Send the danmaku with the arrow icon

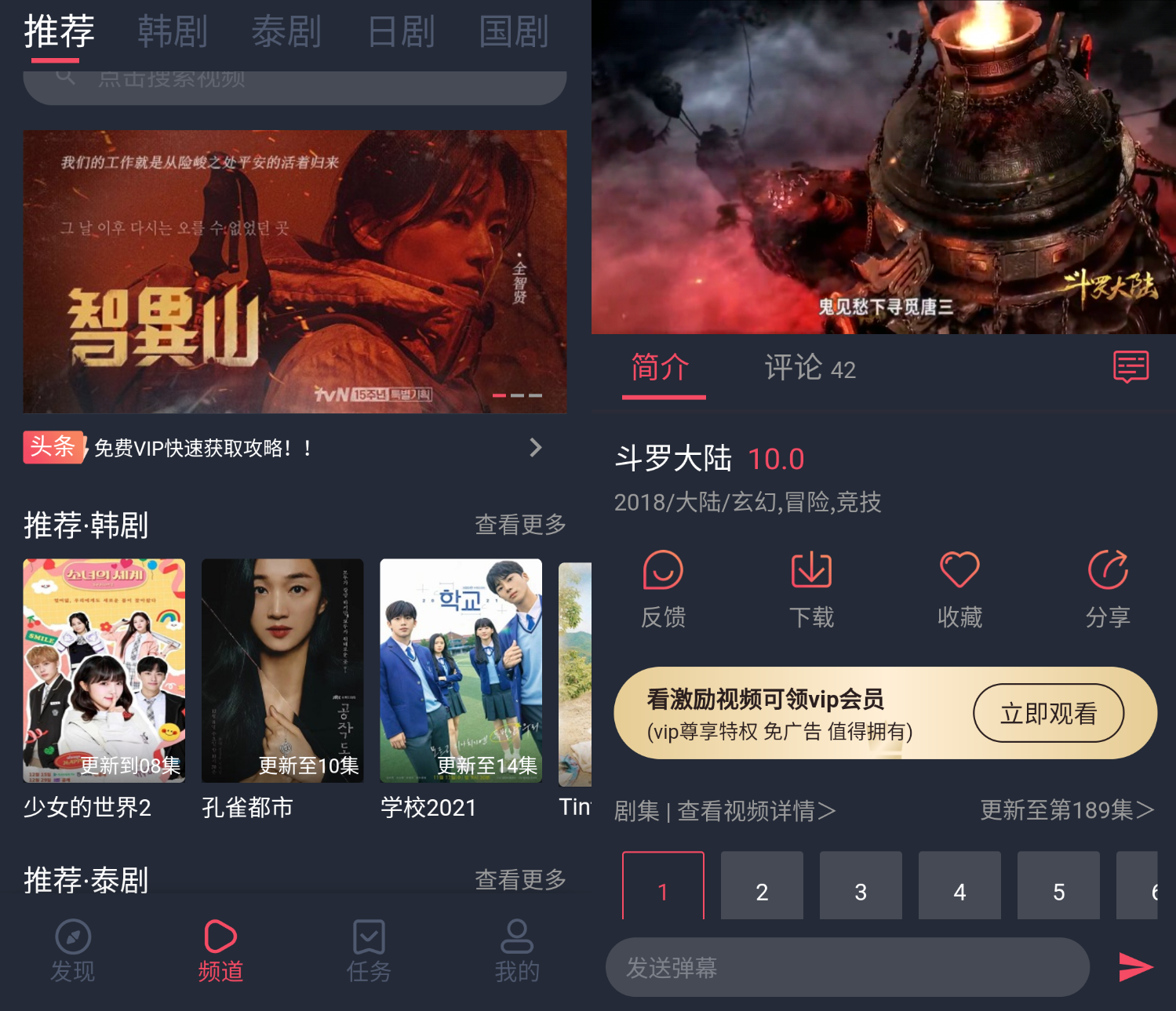1134,967
